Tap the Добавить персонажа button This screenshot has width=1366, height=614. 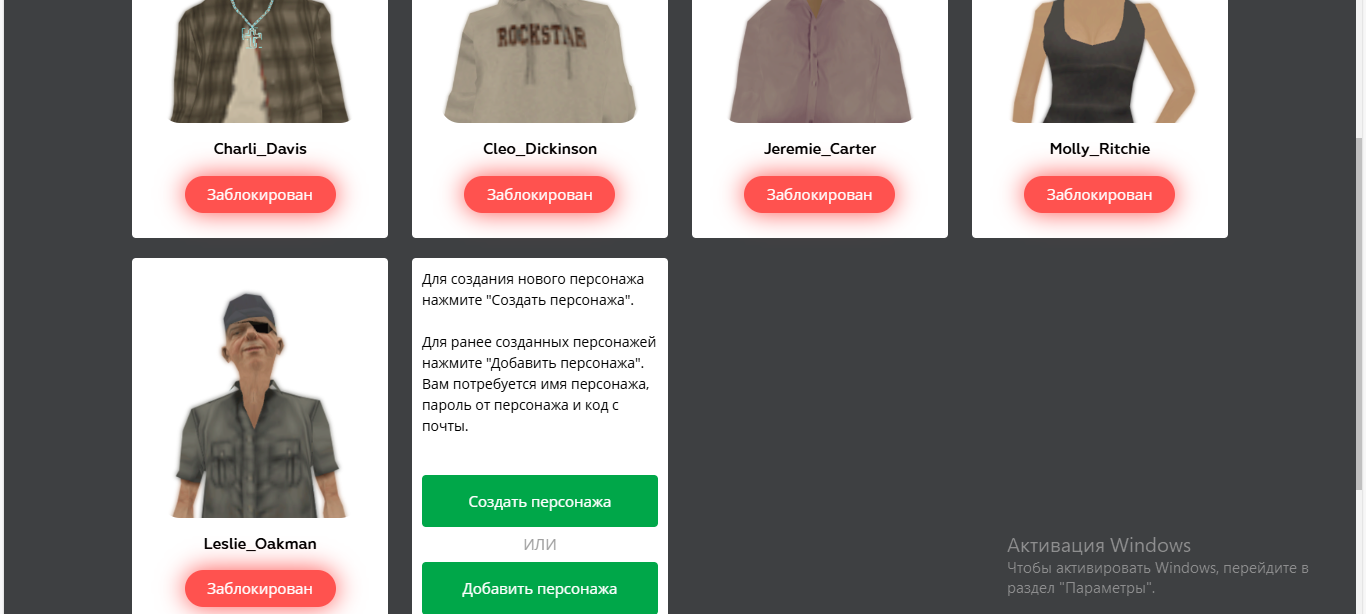coord(540,588)
